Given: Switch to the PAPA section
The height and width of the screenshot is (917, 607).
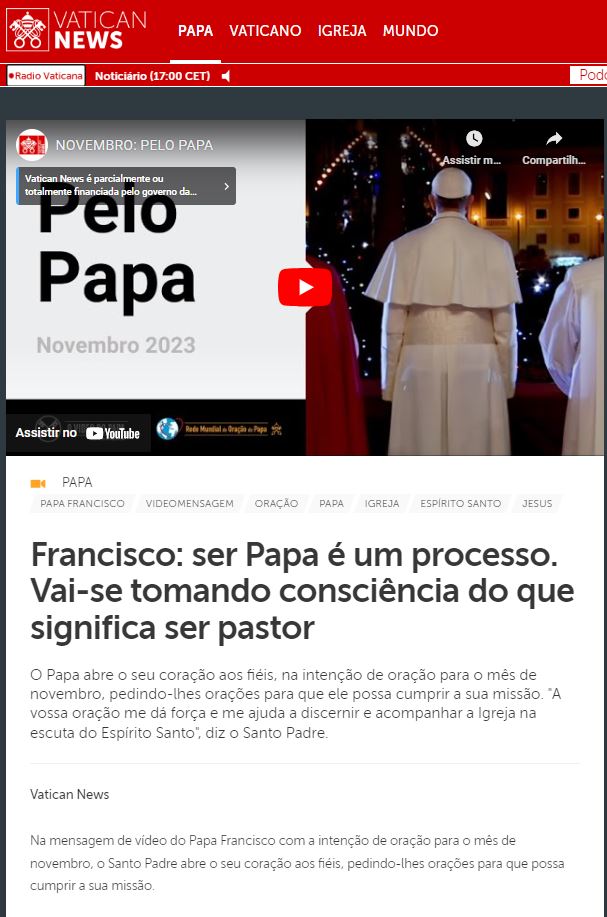Looking at the screenshot, I should click(195, 31).
